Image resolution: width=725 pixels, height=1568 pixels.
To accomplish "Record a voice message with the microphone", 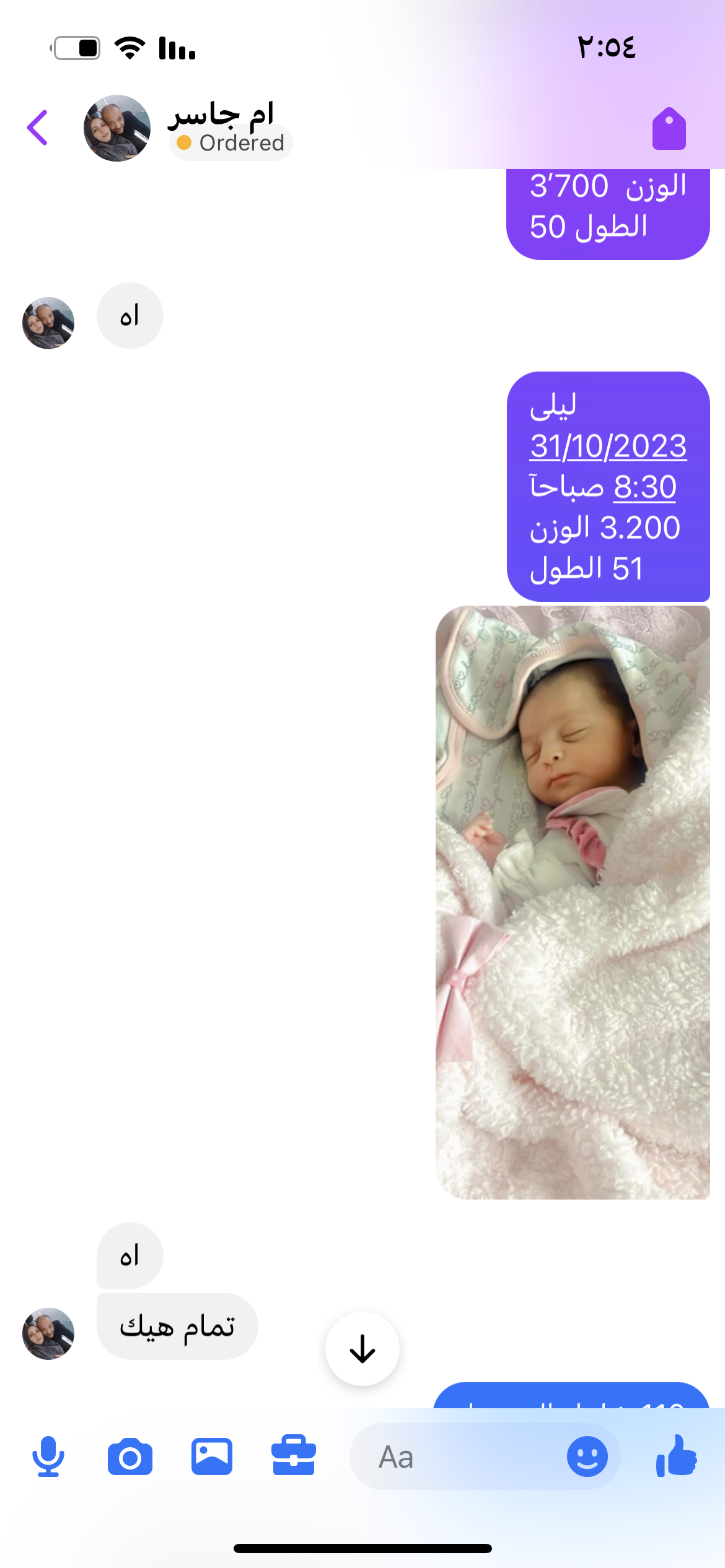I will (48, 1457).
